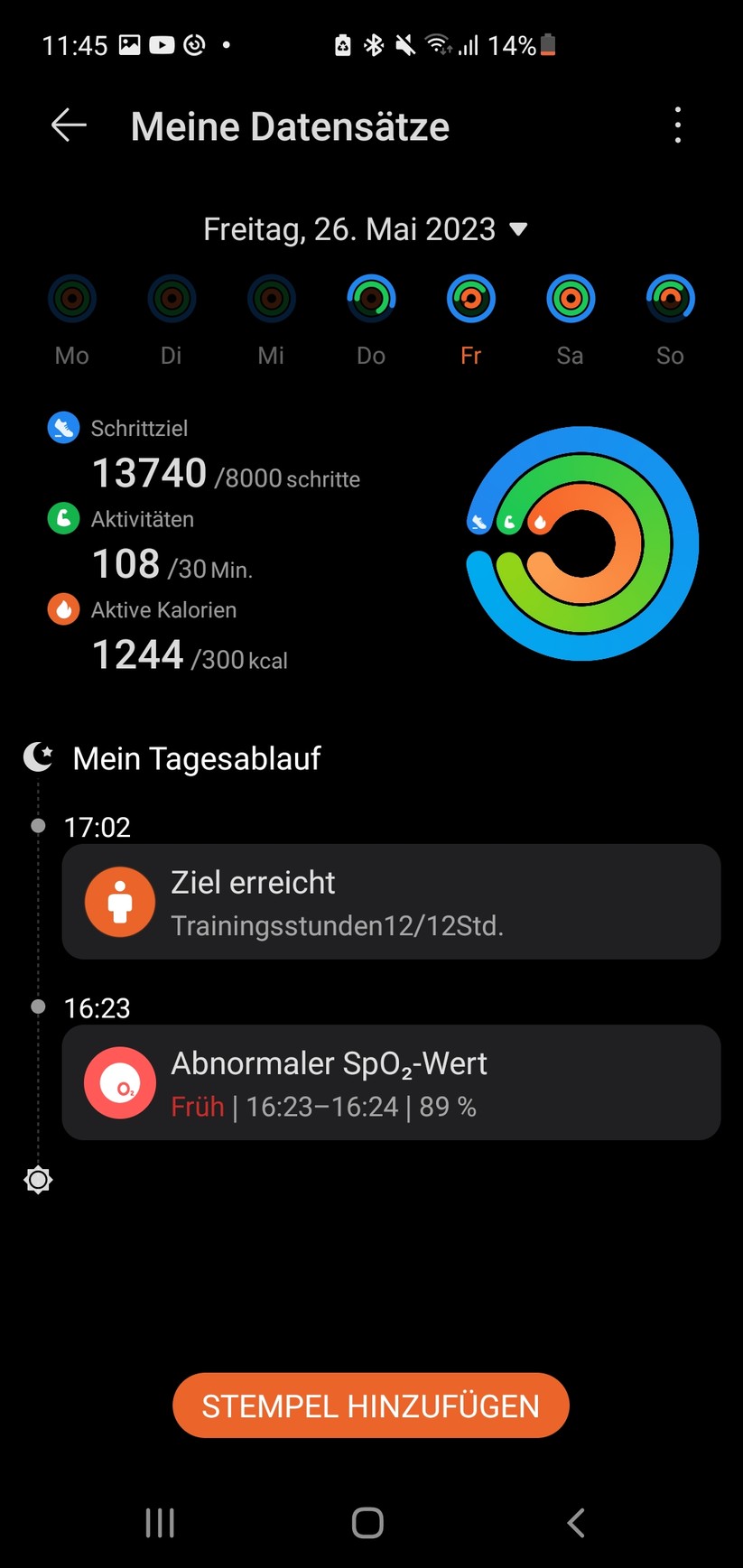Screen dimensions: 743x1568
Task: Tap the 16:23 timeline marker dot
Action: pyautogui.click(x=37, y=1007)
